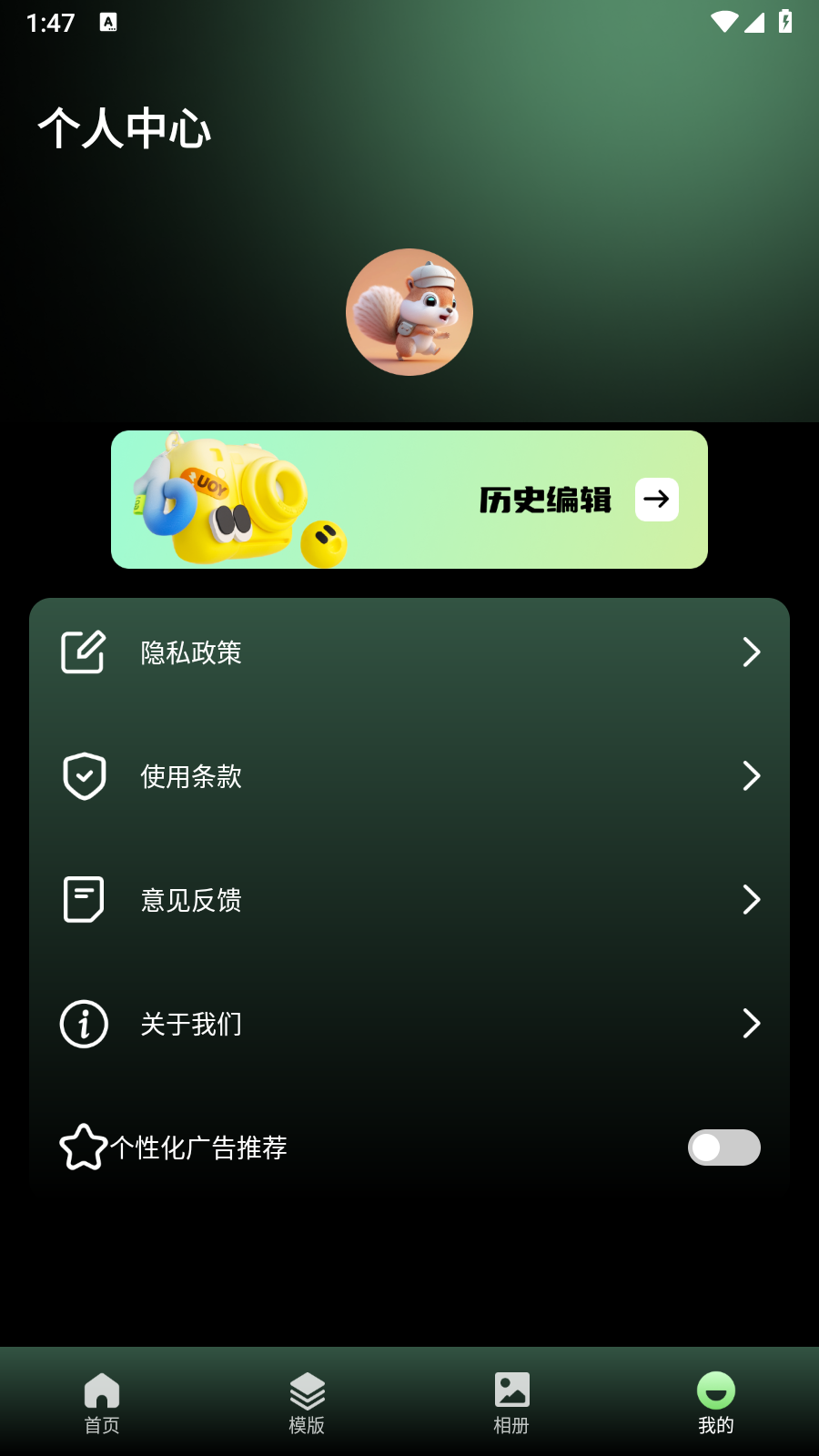This screenshot has width=819, height=1456.
Task: Click the star icon beside 个性化广告推荐
Action: (85, 1148)
